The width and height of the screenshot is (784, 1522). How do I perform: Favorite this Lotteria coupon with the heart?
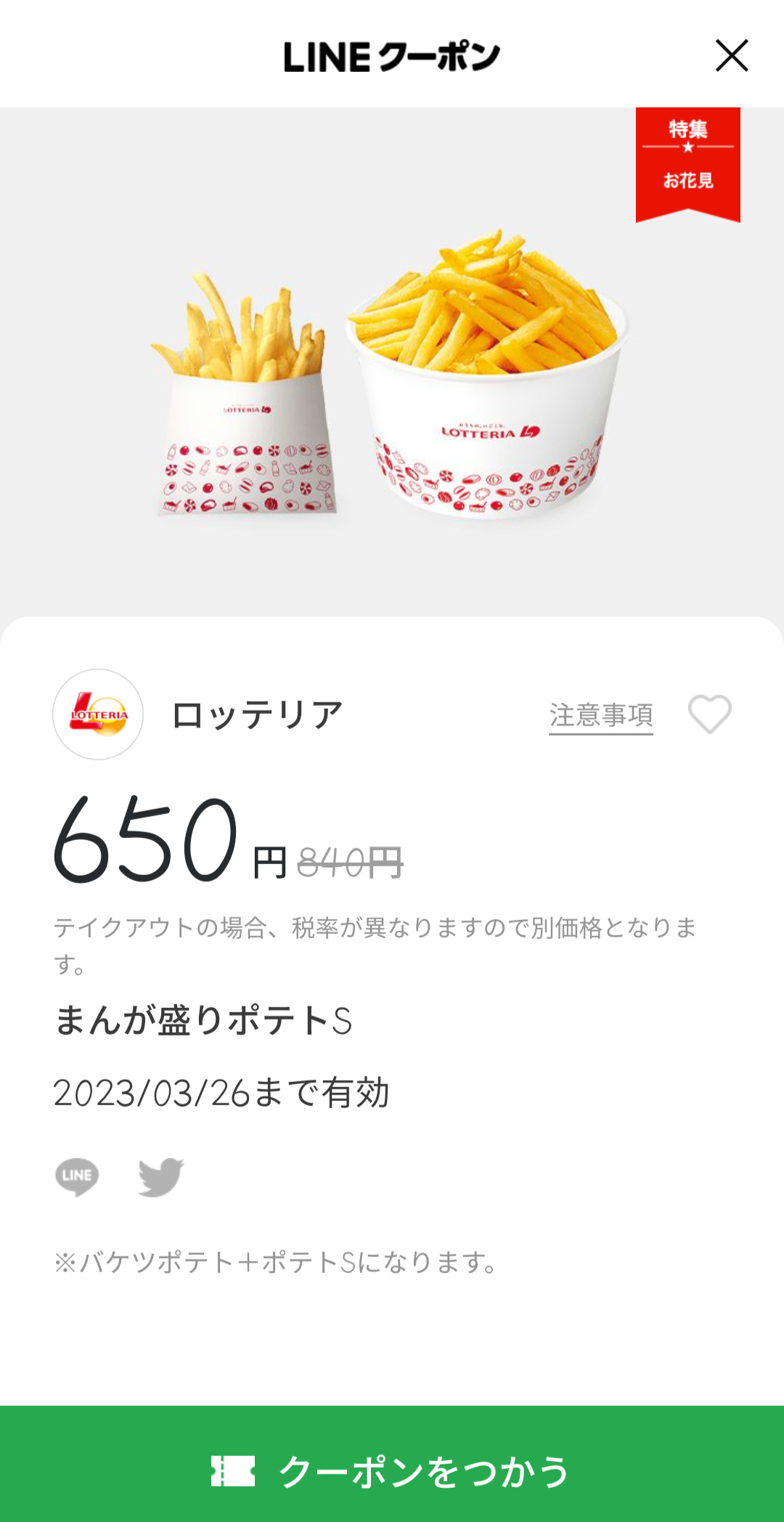(709, 715)
